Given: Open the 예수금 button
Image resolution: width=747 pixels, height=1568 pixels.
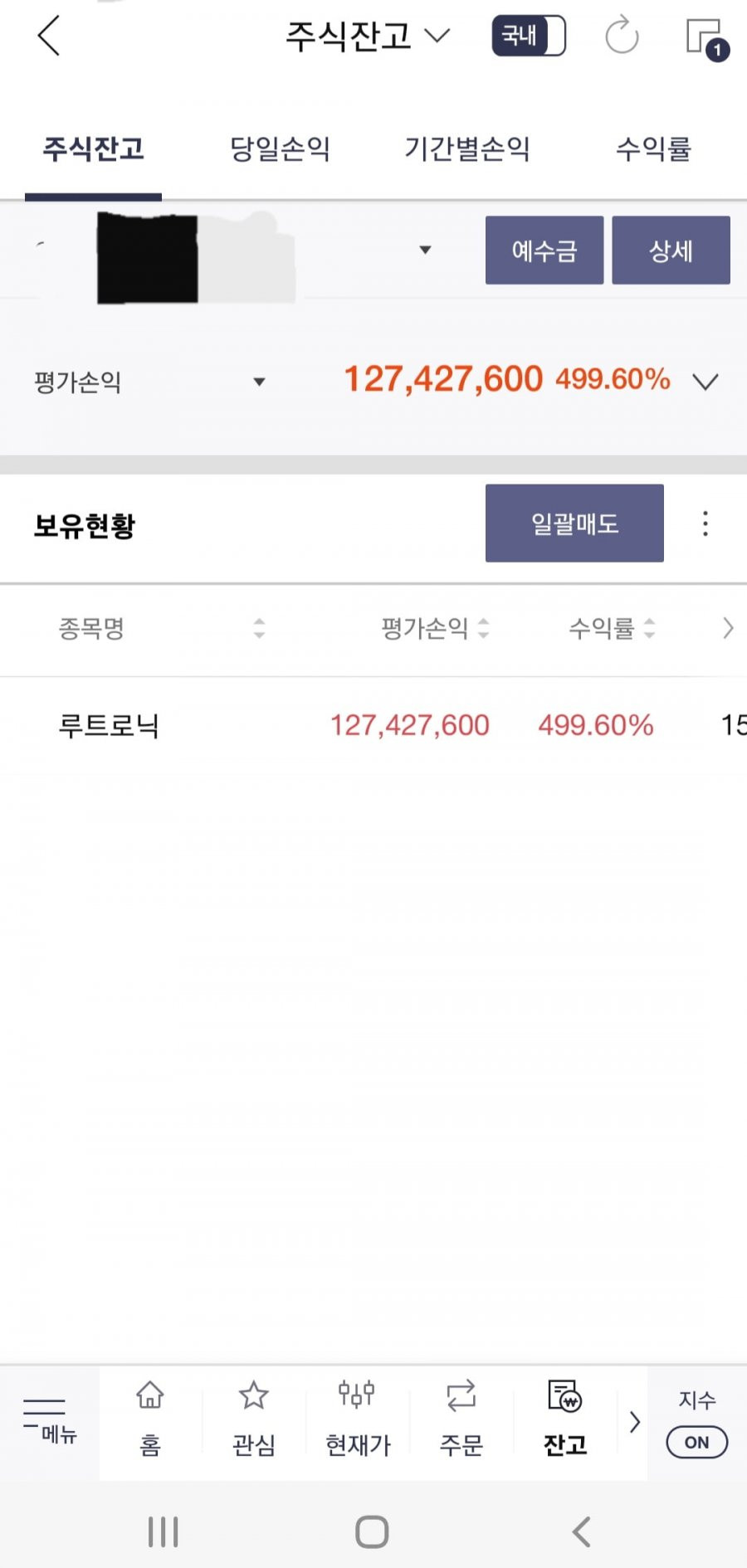Looking at the screenshot, I should click(x=544, y=251).
